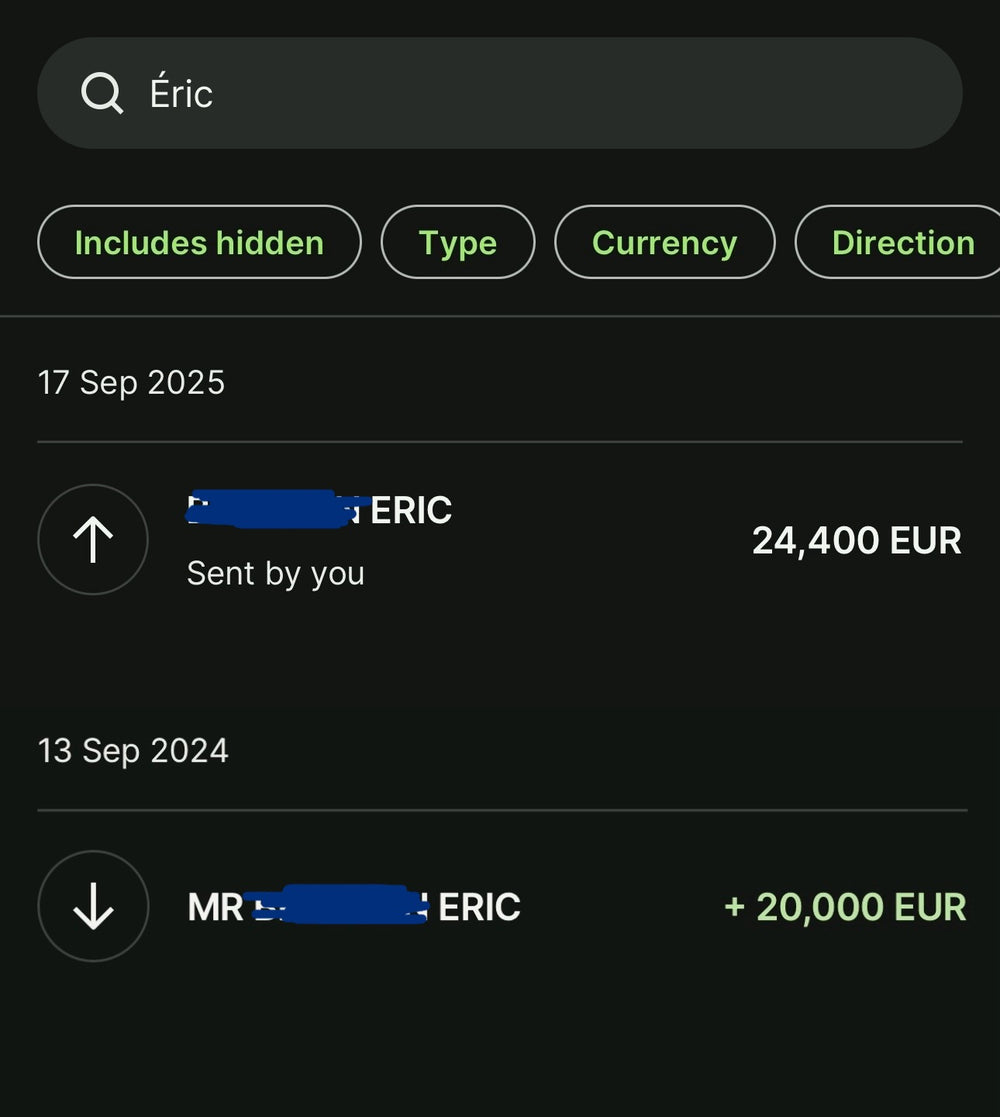
Task: Select the Includes hidden filter chip
Action: click(199, 243)
